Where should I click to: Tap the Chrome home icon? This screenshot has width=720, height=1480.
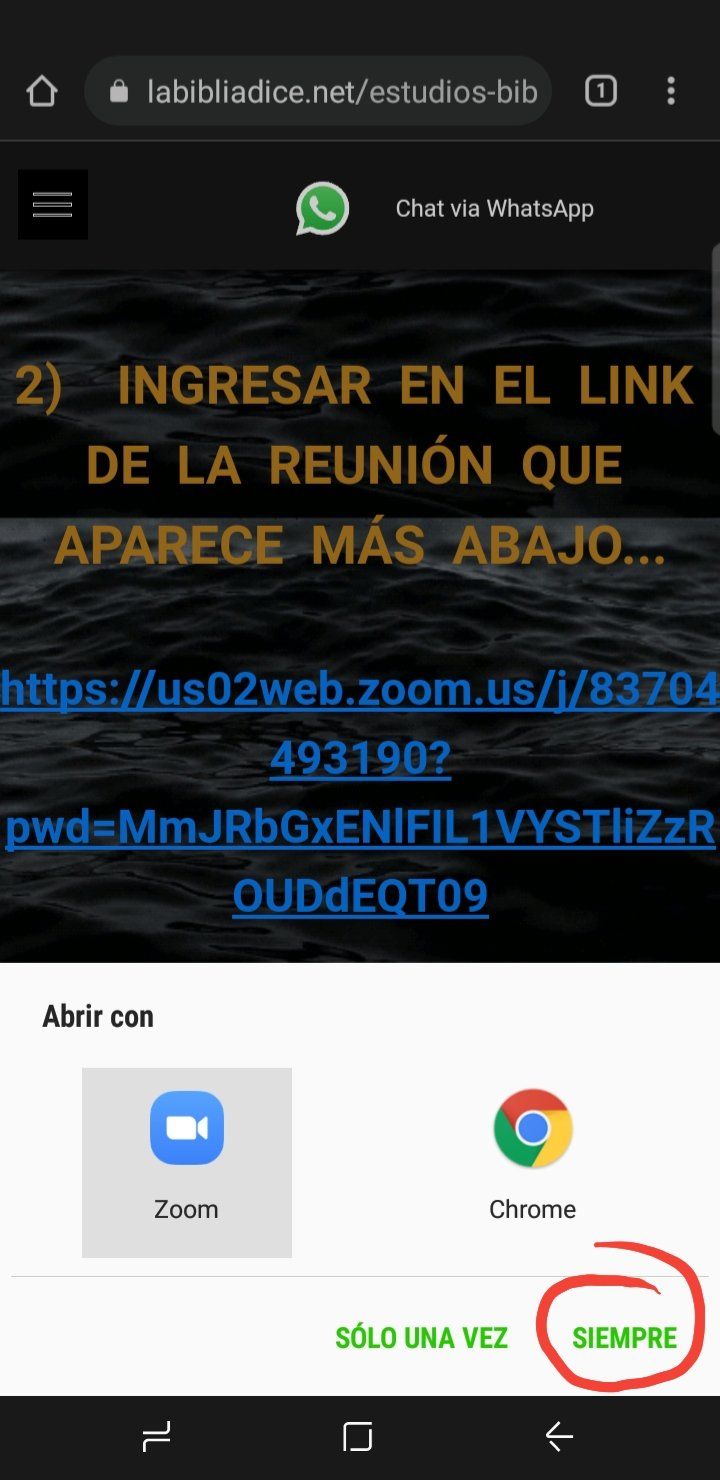[x=42, y=92]
